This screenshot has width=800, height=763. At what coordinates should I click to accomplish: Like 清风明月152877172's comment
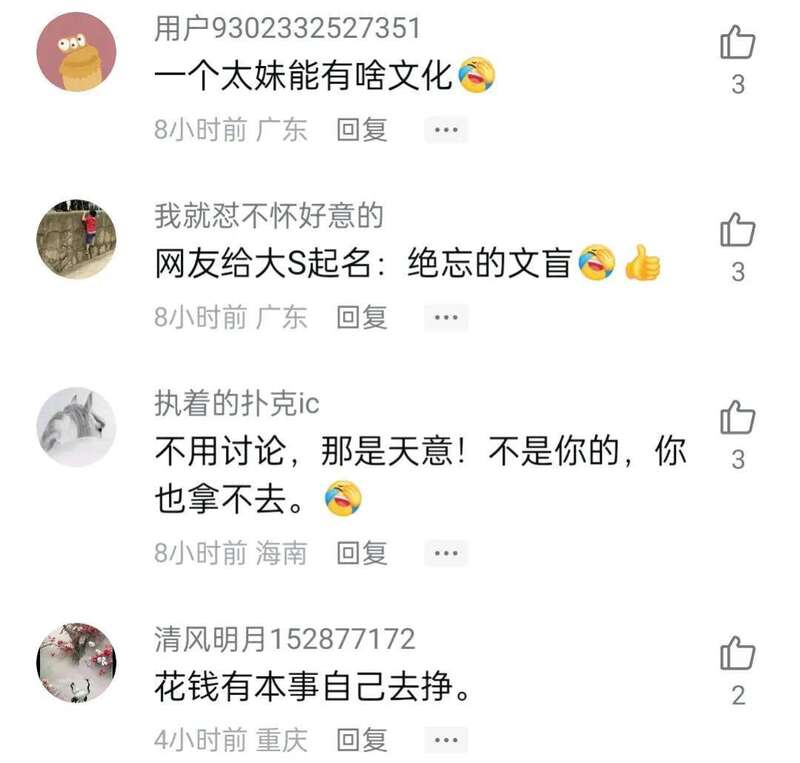pos(737,654)
